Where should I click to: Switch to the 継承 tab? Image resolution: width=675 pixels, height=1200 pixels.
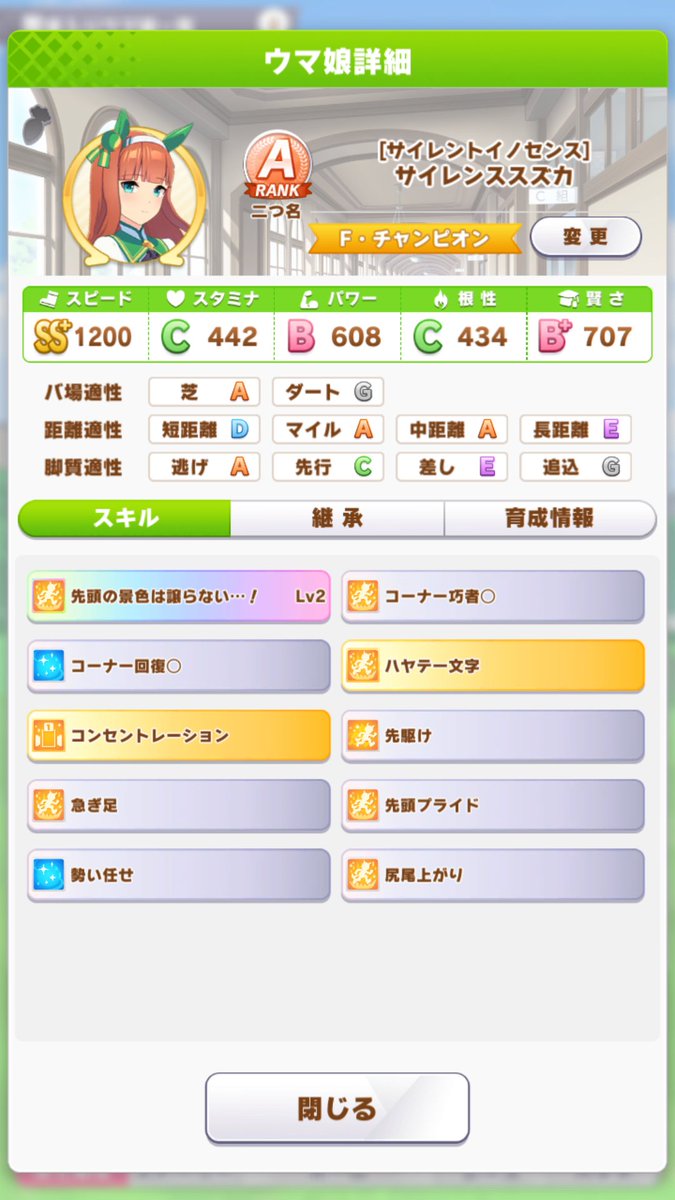point(337,518)
